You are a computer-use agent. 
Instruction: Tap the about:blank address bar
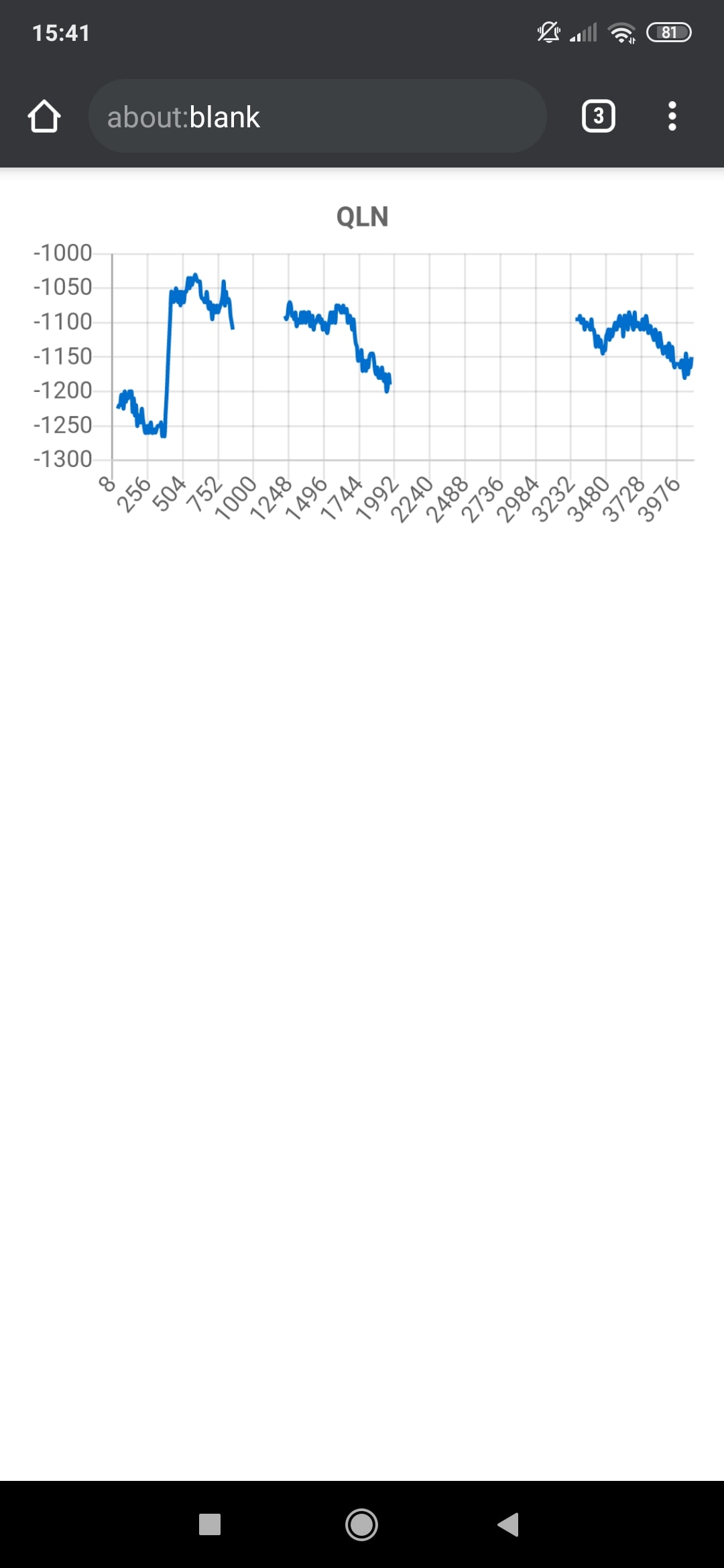[x=317, y=117]
